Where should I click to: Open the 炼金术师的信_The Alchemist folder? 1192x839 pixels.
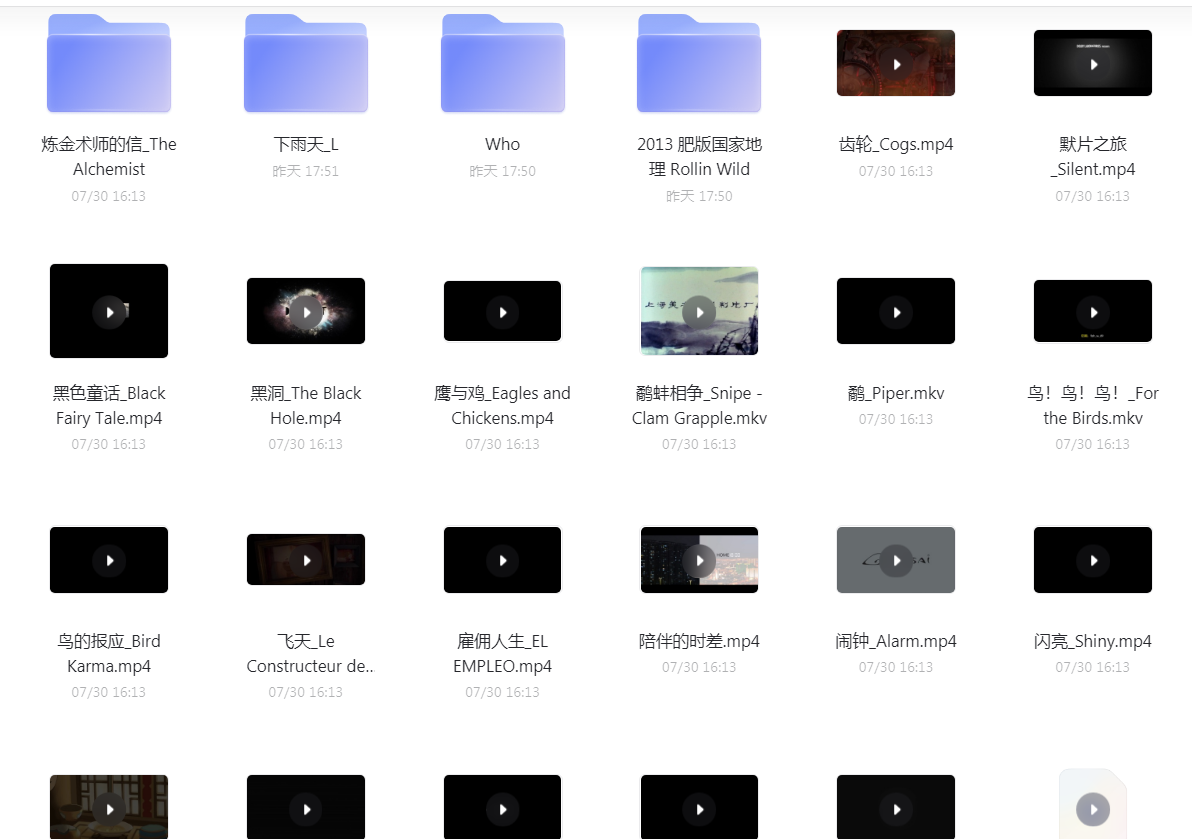click(x=109, y=64)
